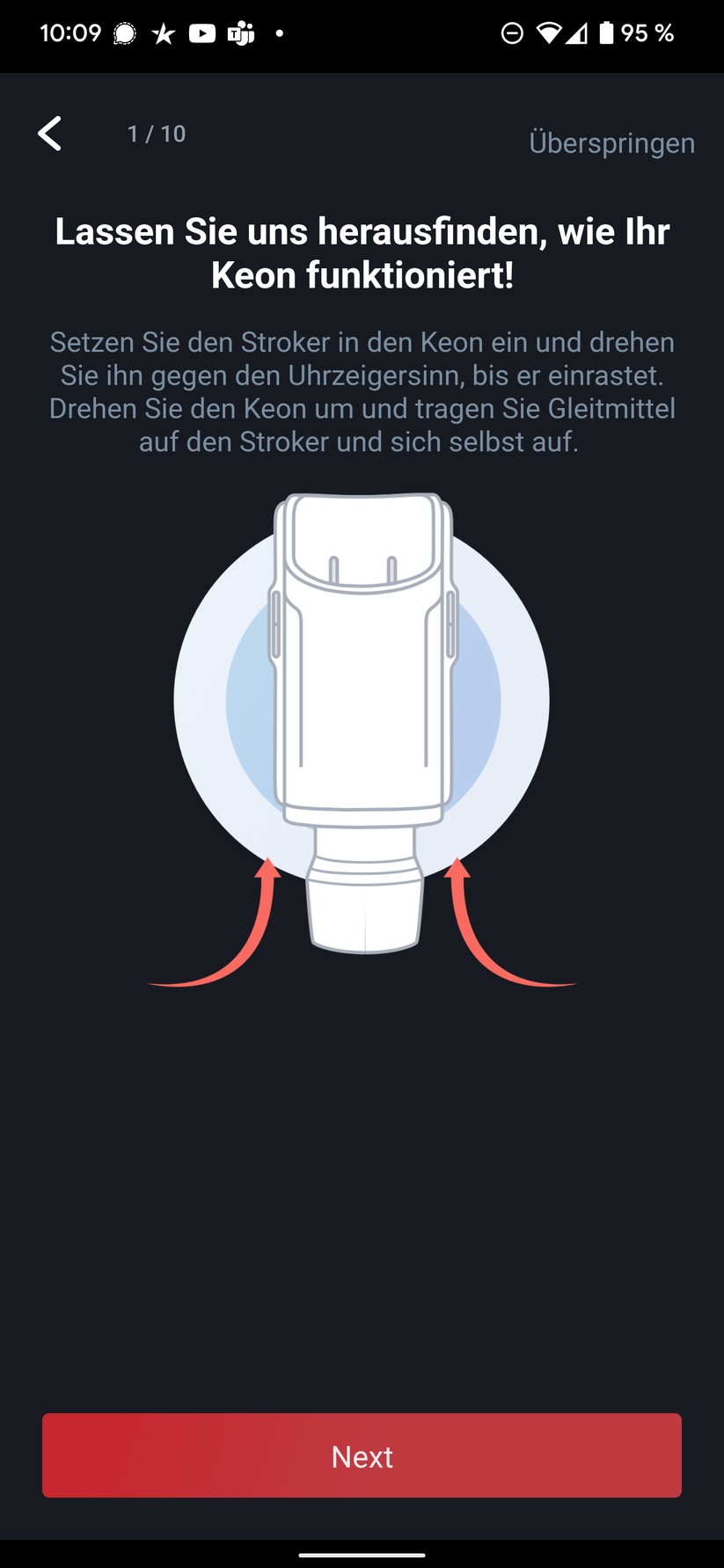Tap the star notification icon in status bar
This screenshot has height=1568, width=724.
[x=164, y=33]
